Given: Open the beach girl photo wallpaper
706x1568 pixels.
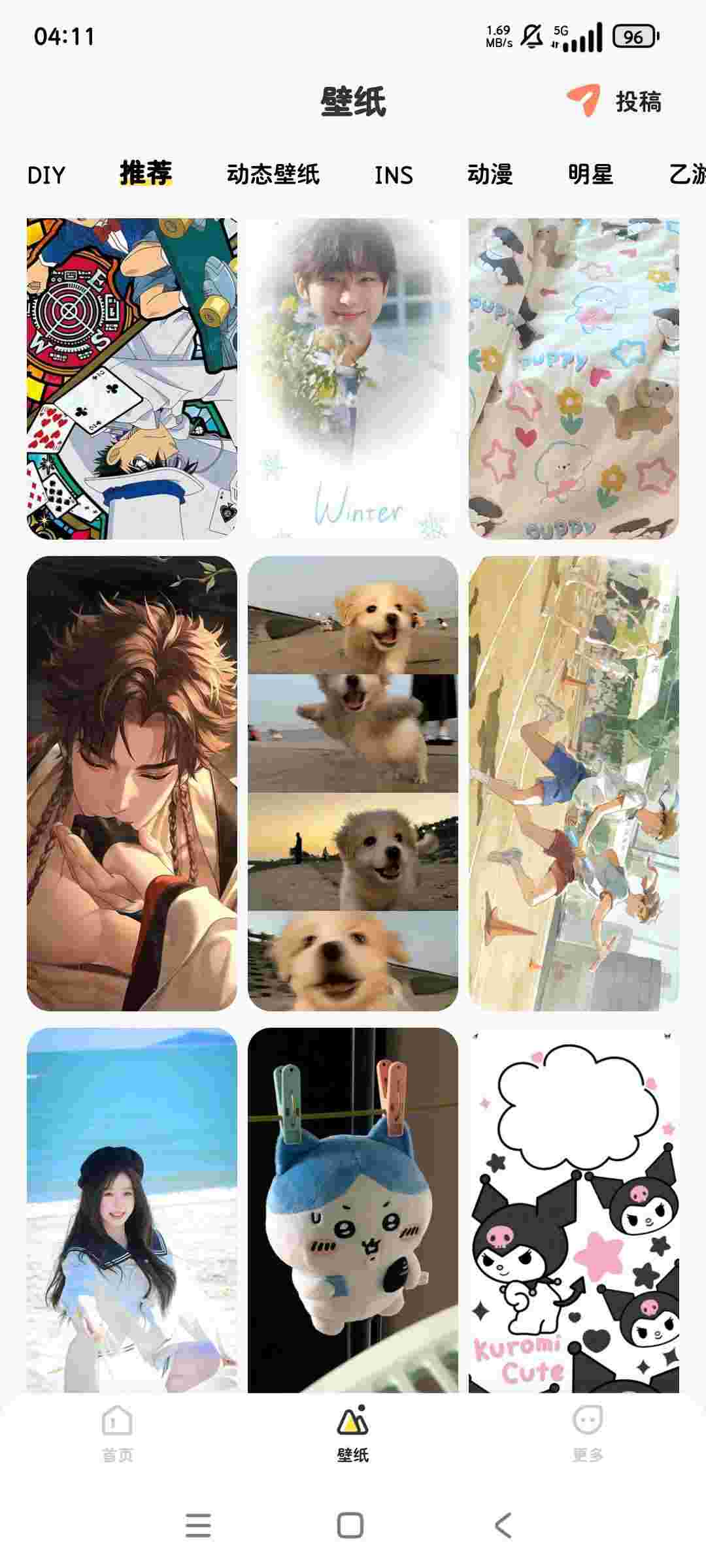Looking at the screenshot, I should pos(131,1209).
